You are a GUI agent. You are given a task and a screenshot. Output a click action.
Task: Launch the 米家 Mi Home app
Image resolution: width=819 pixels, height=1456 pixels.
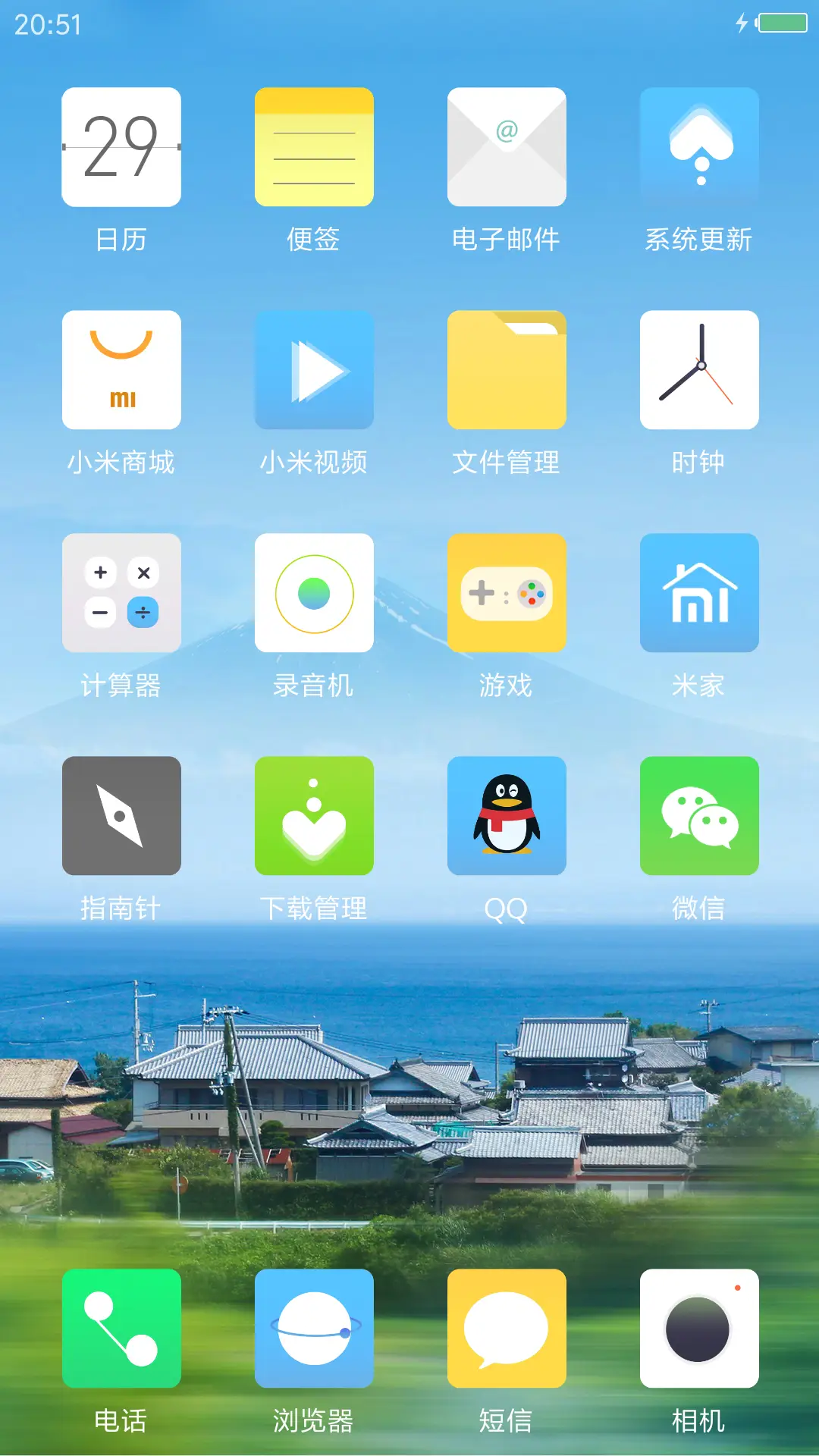coord(699,592)
